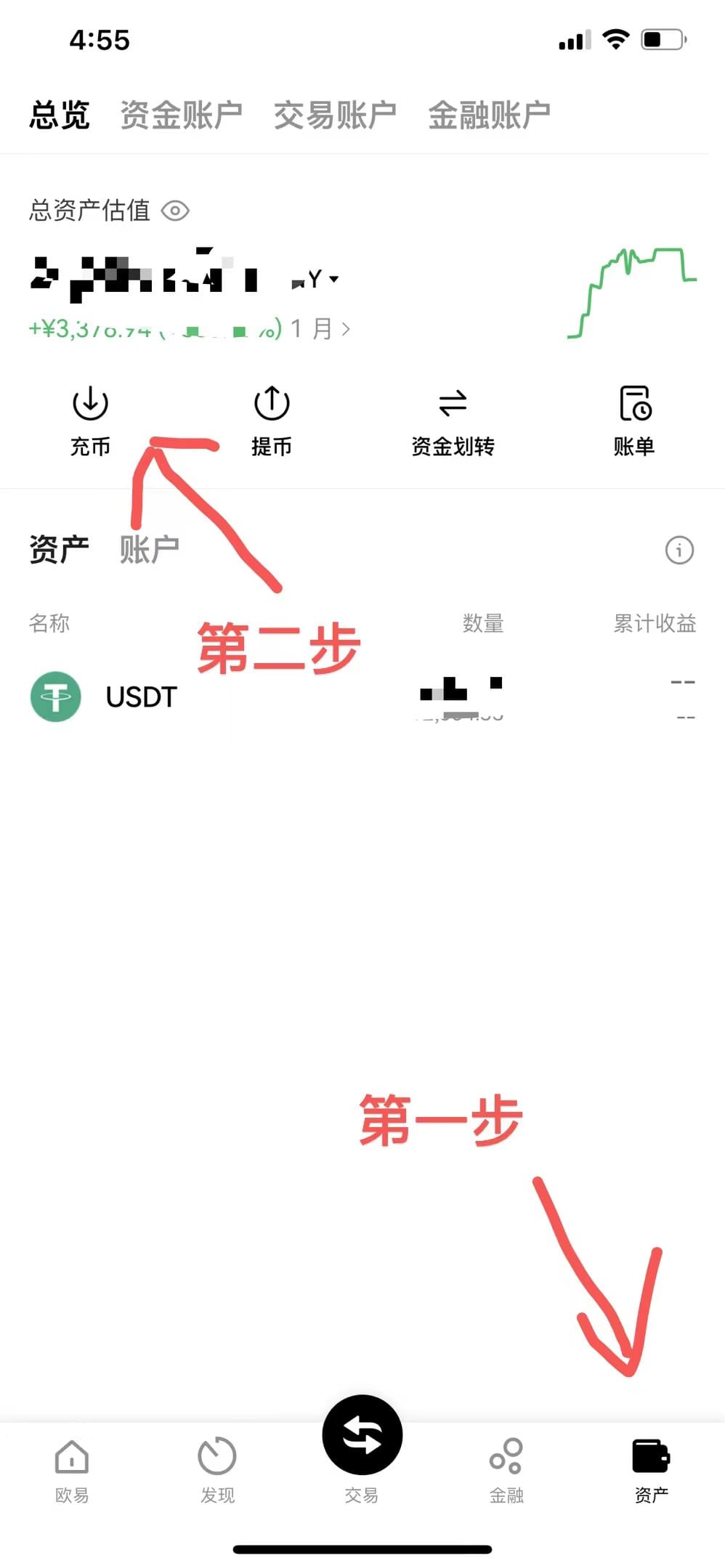
Task: Change the valuation currency dropdown
Action: (323, 279)
